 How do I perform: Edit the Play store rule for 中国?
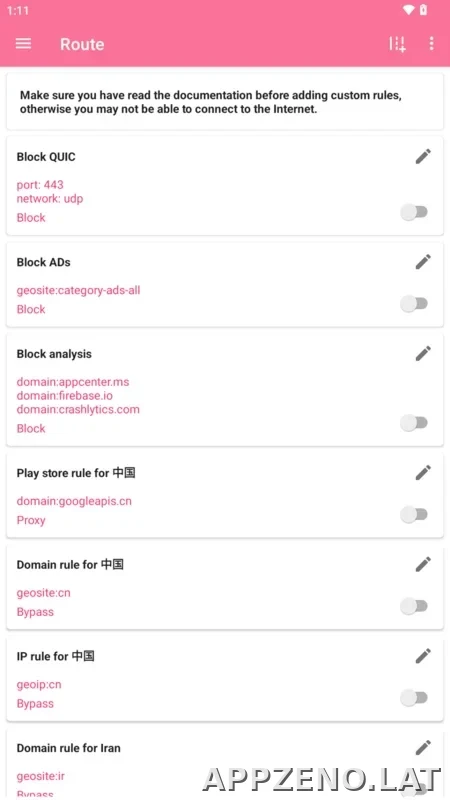point(423,473)
